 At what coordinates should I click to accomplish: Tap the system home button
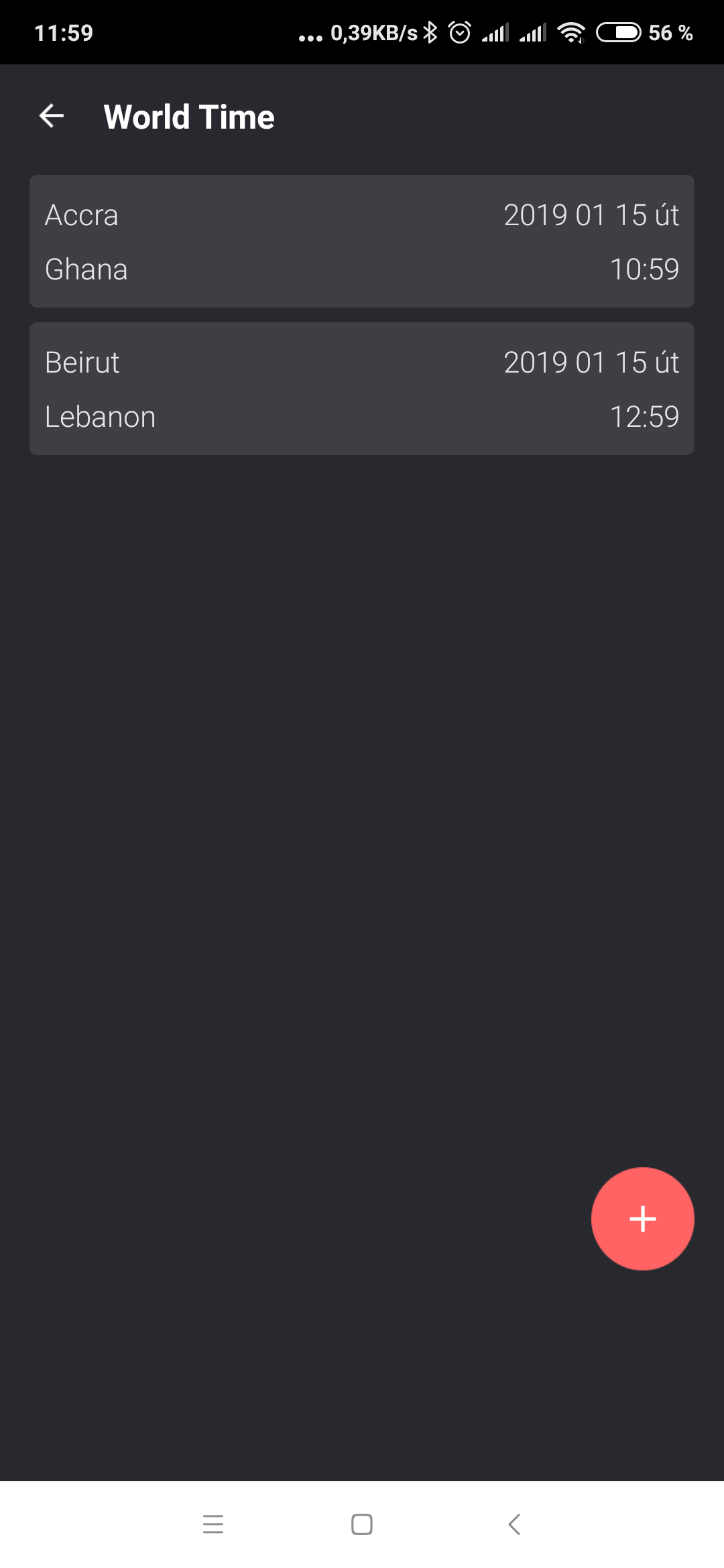[362, 1524]
